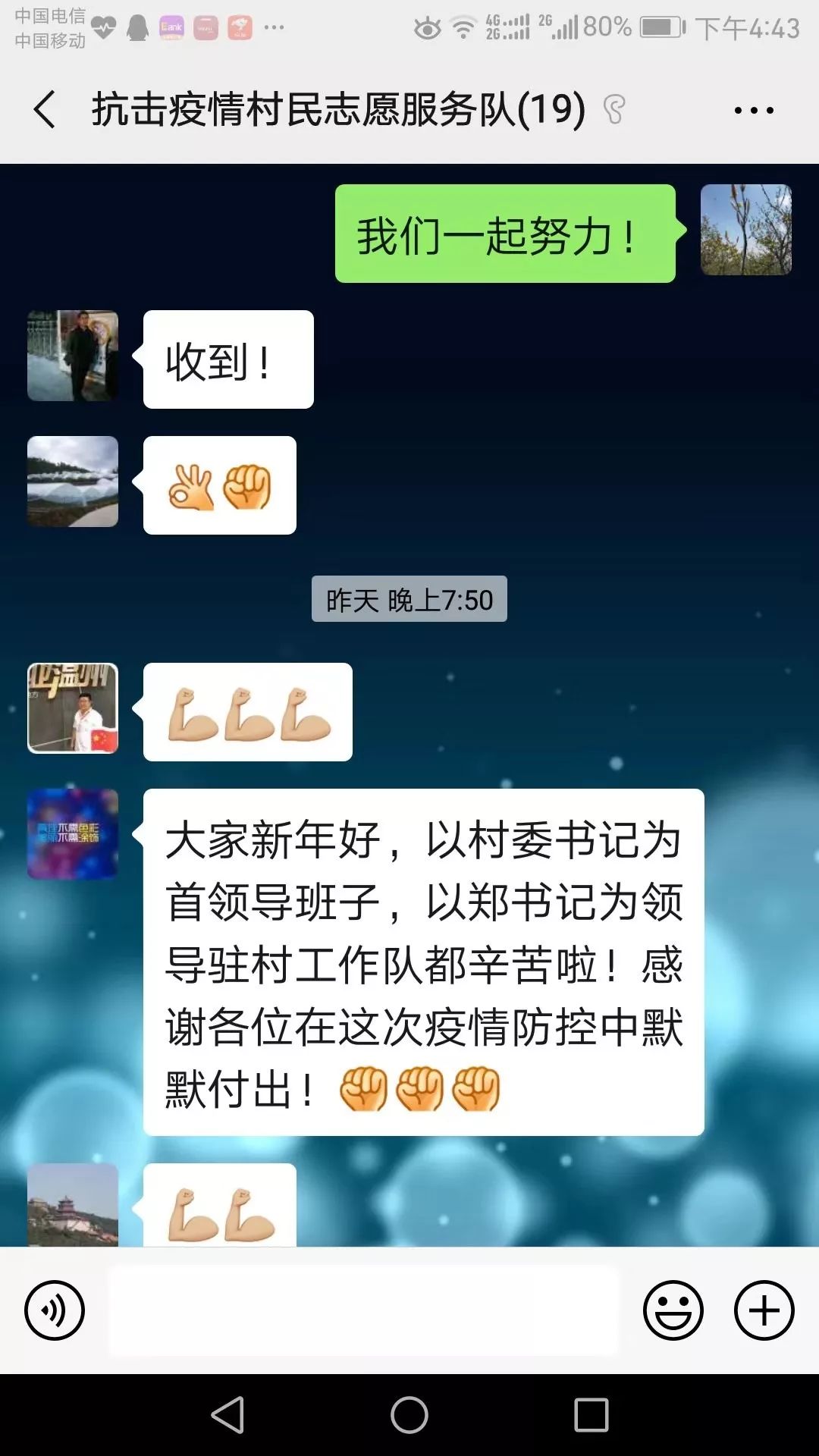Open the emoji picker

tap(673, 1310)
